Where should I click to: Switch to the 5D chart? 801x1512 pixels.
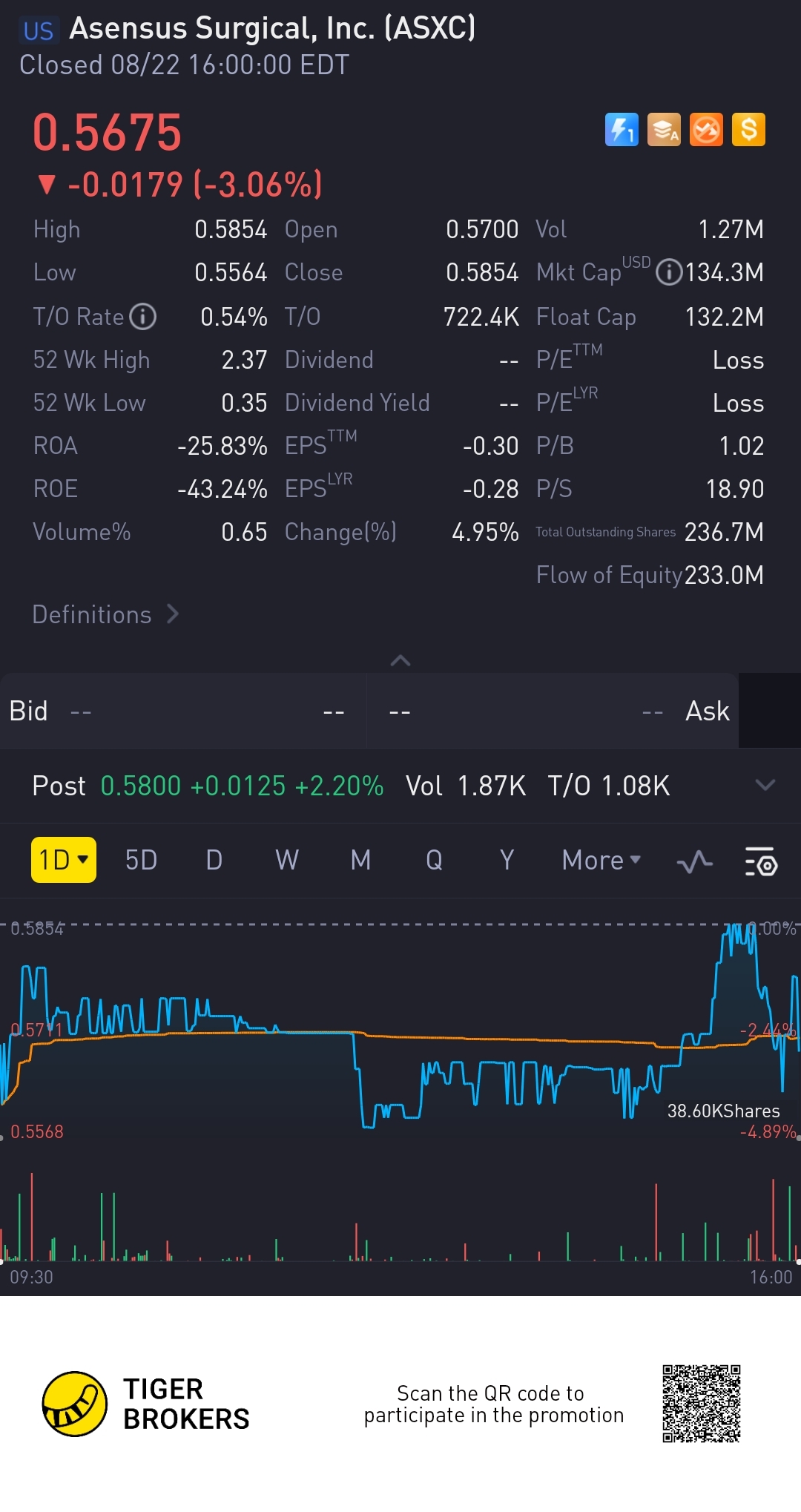coord(141,860)
